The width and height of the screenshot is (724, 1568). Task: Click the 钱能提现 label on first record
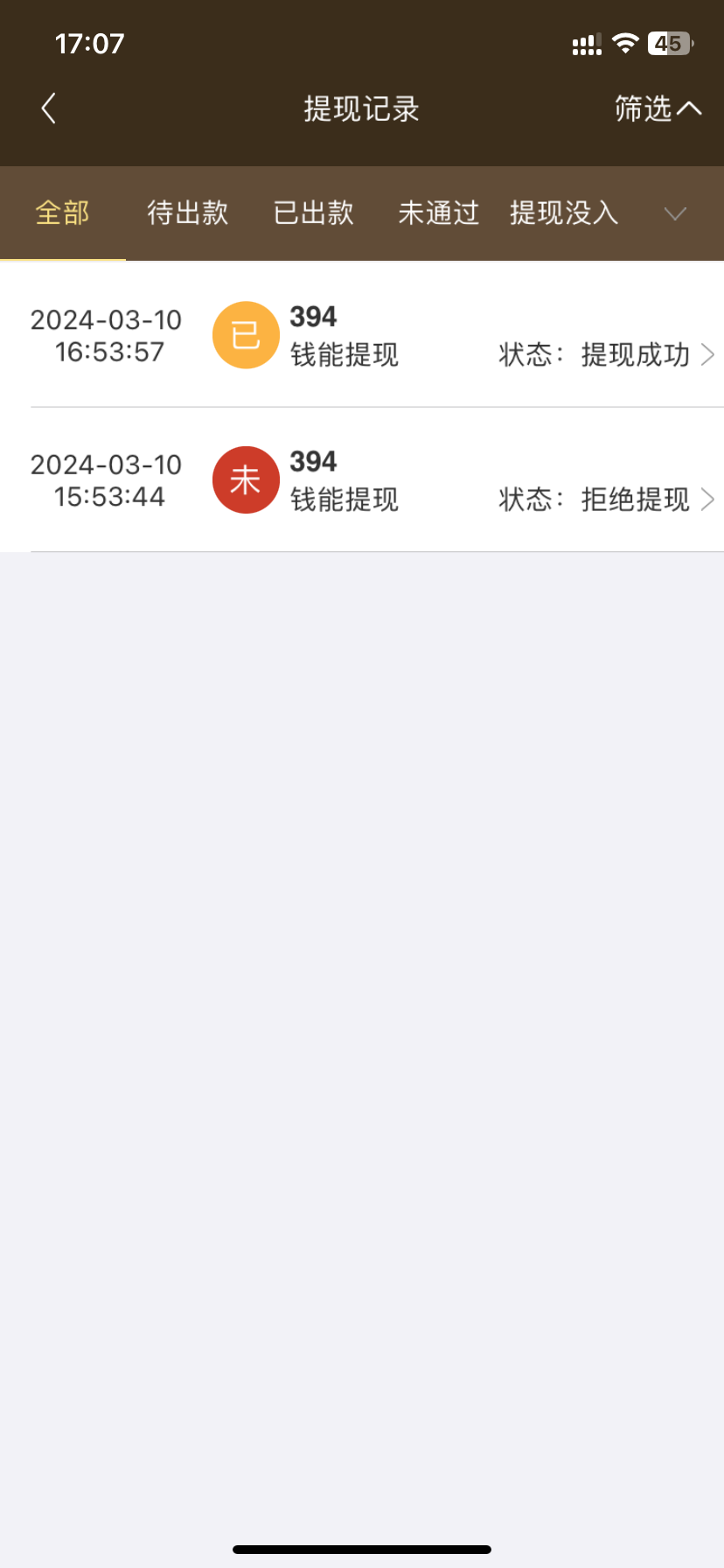[x=344, y=355]
